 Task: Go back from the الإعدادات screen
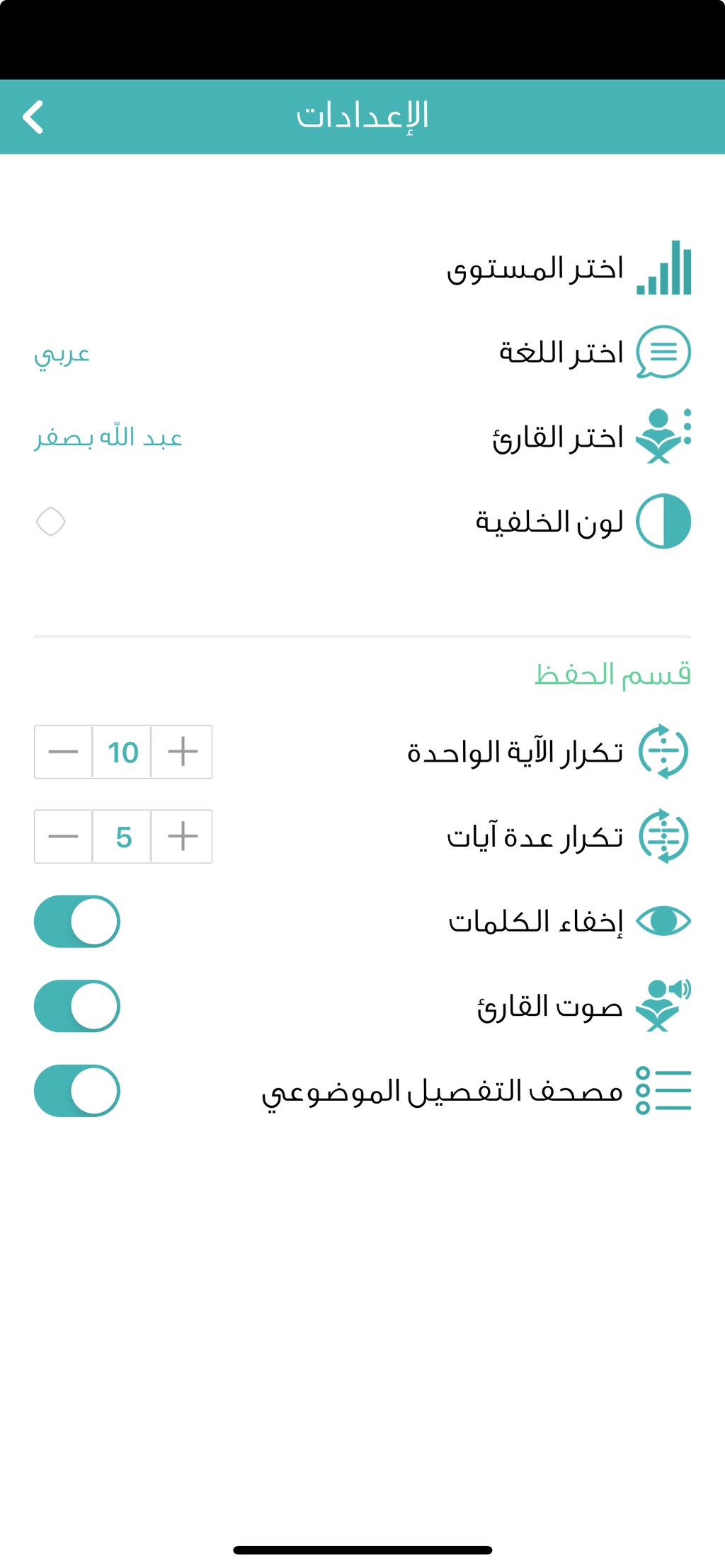33,117
